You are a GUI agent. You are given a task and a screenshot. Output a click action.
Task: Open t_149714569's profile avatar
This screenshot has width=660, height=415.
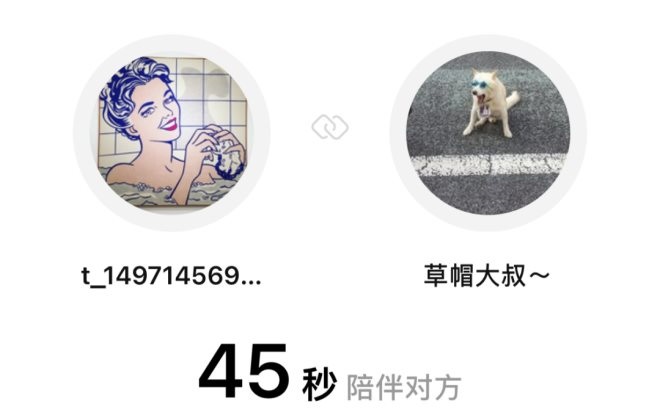172,131
